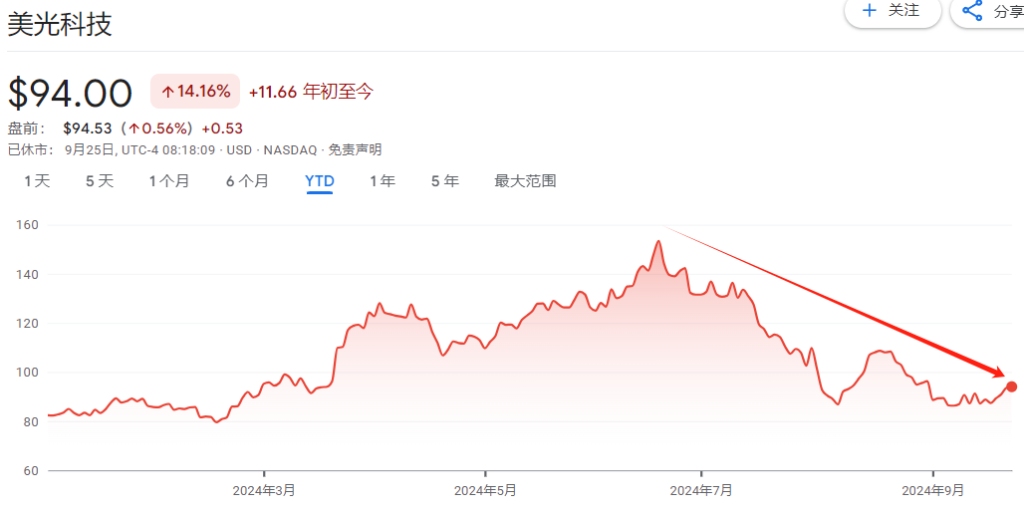This screenshot has height=511, width=1024.
Task: Open the 免责声明 link
Action: tap(354, 150)
